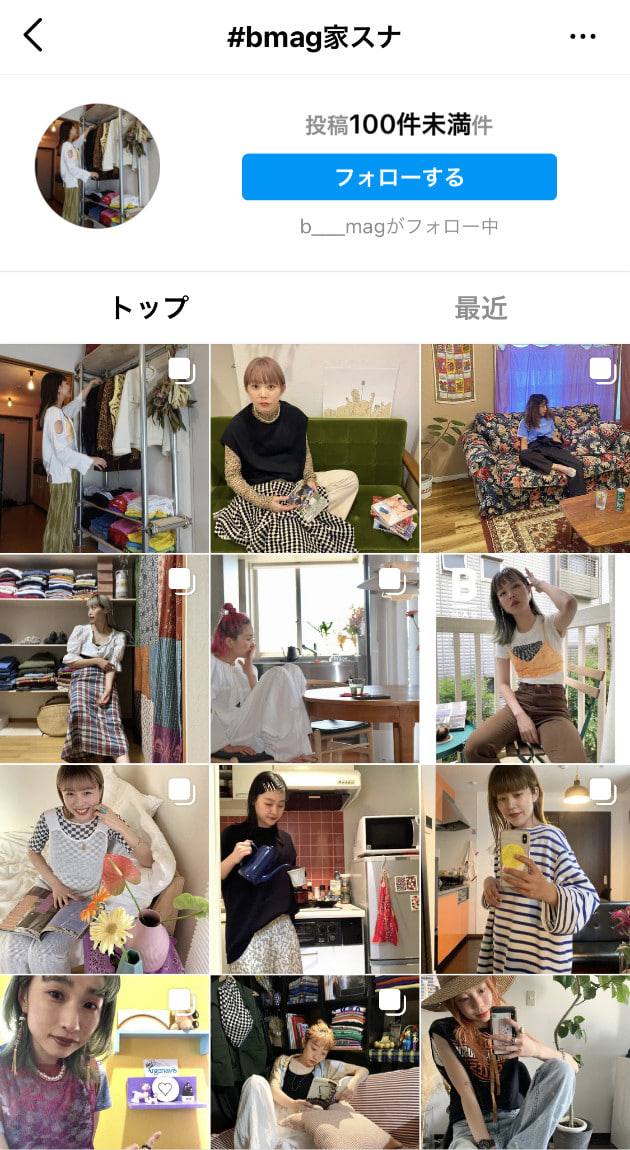Switch to the 最近 tab
This screenshot has height=1150, width=630.
pos(481,308)
